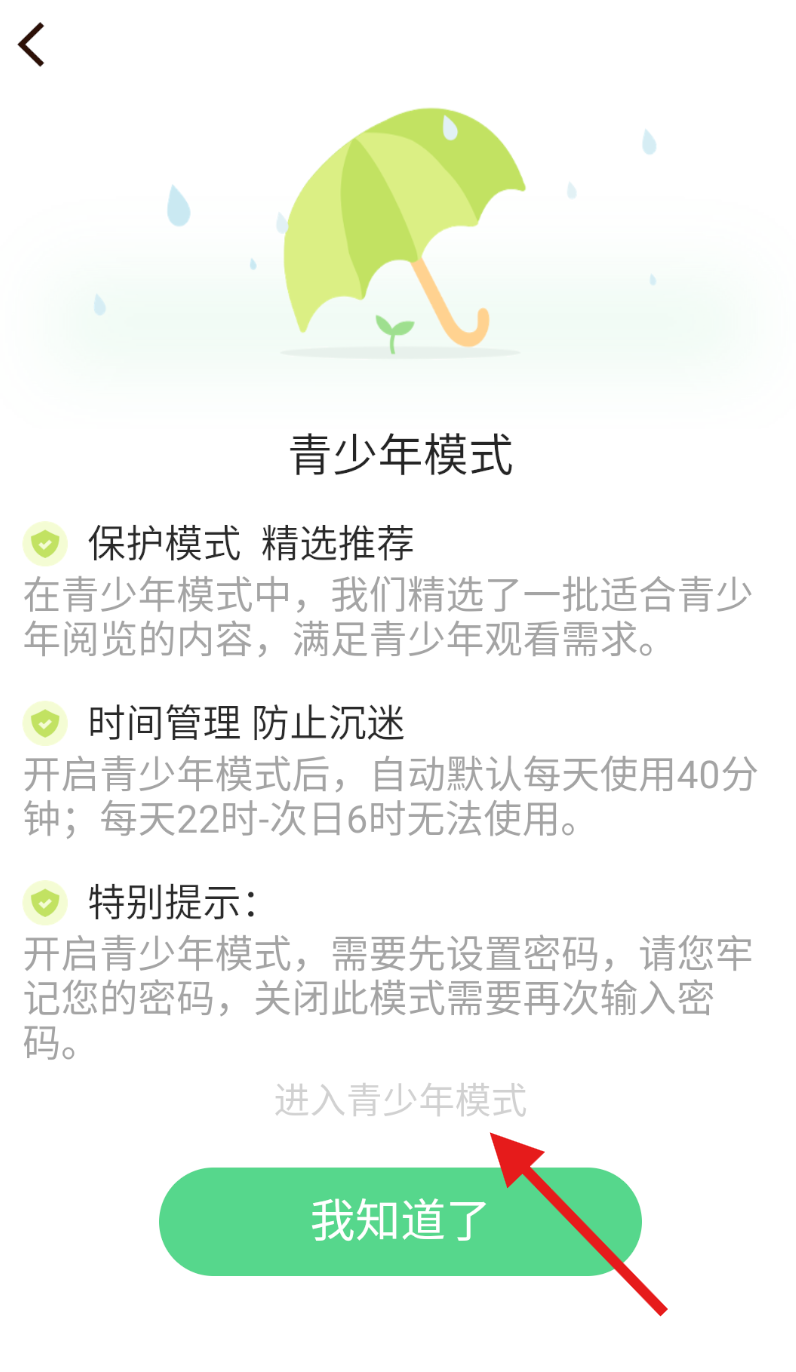
Task: Select the small sprout under the umbrella
Action: [x=393, y=326]
